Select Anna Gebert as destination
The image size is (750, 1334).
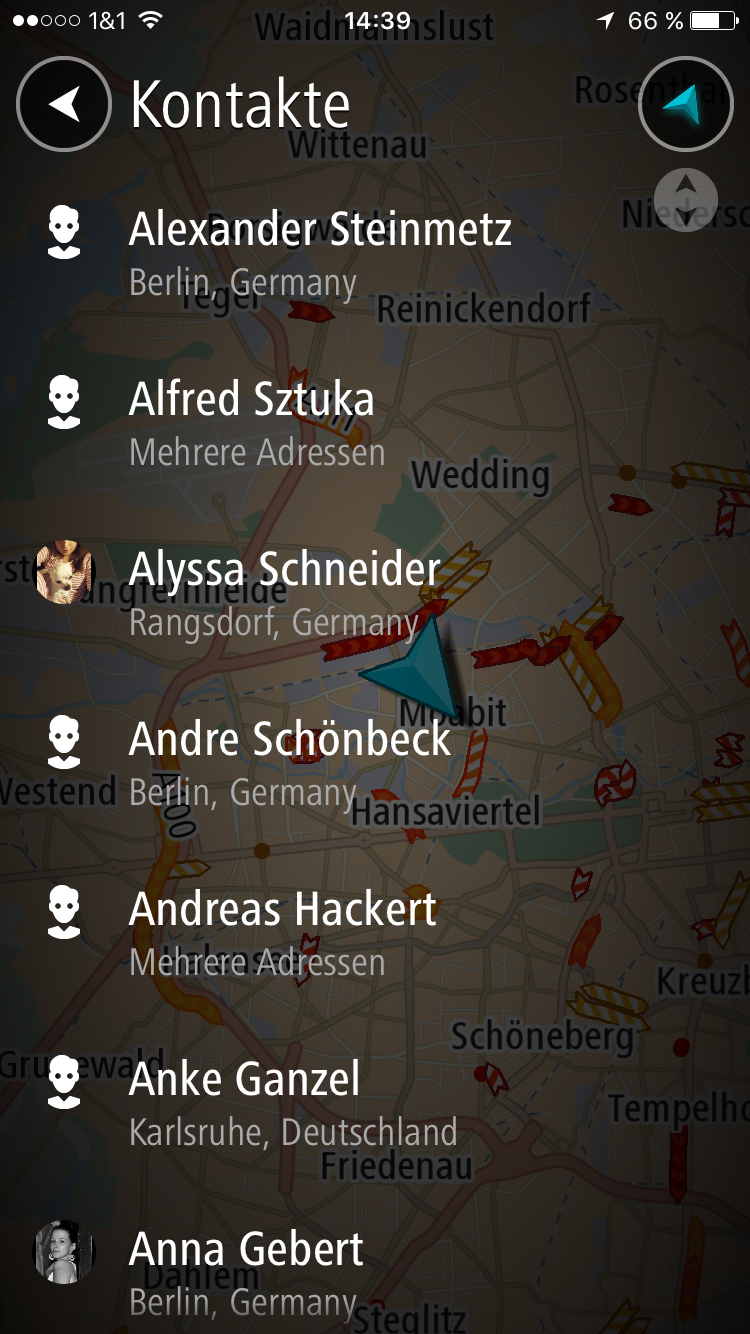tap(247, 1270)
